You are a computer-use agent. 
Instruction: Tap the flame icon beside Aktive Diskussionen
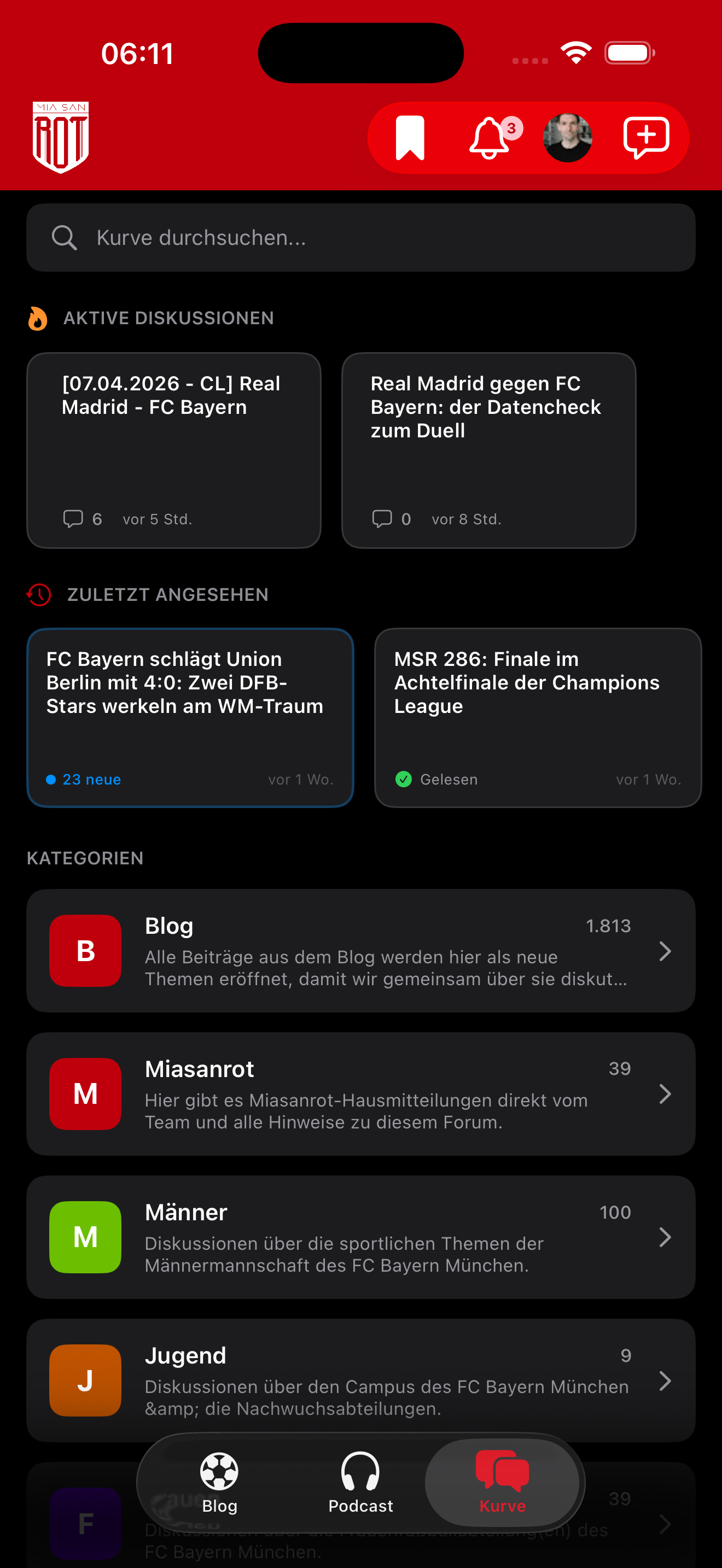38,318
